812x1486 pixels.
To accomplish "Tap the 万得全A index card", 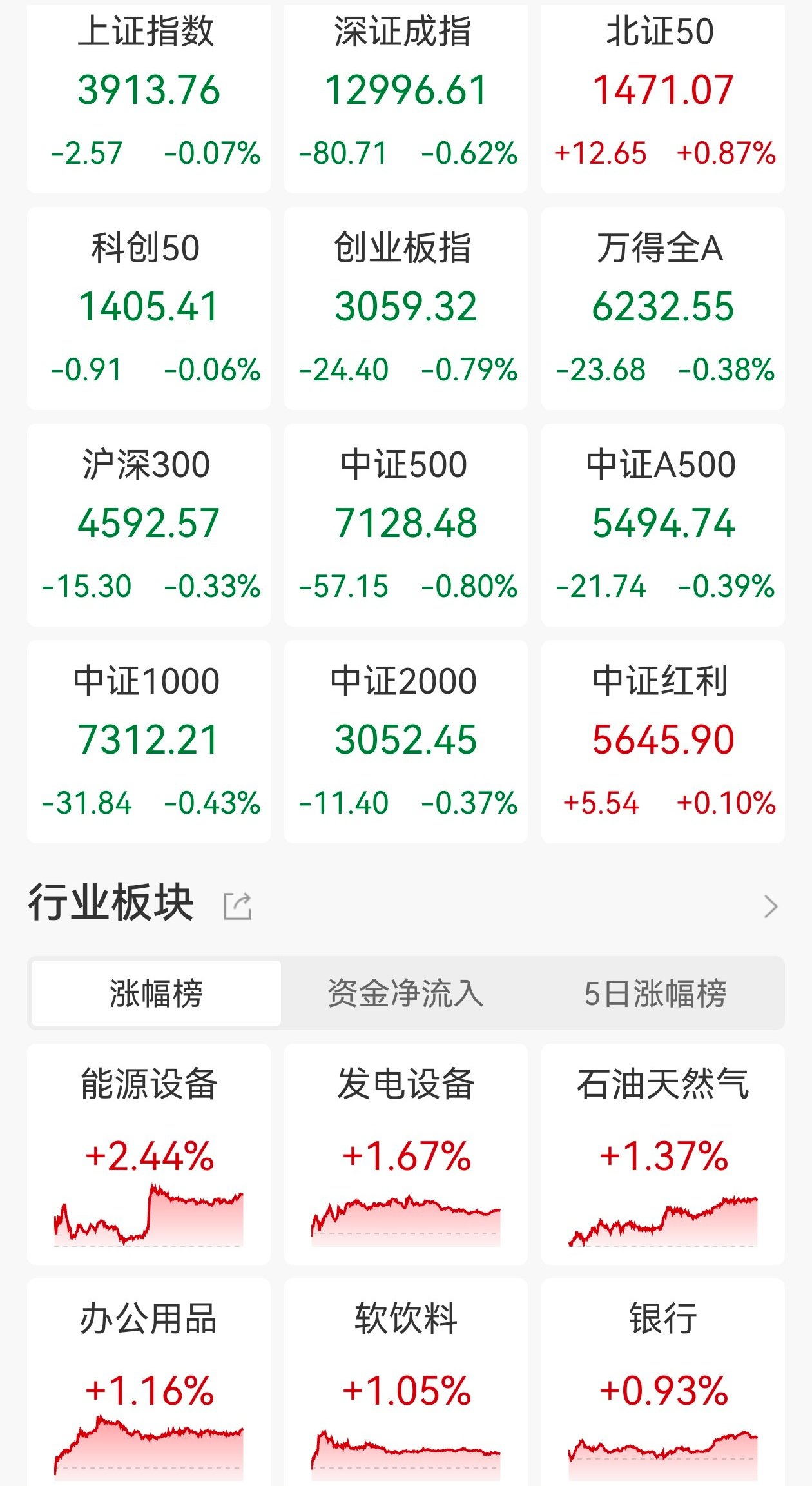I will click(x=663, y=308).
